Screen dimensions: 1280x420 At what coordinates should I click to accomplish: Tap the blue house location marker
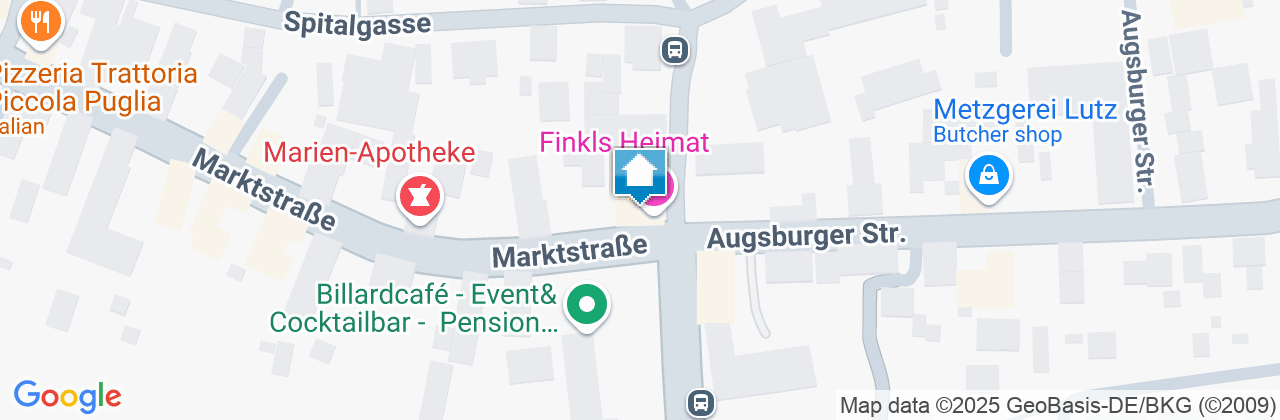(640, 174)
